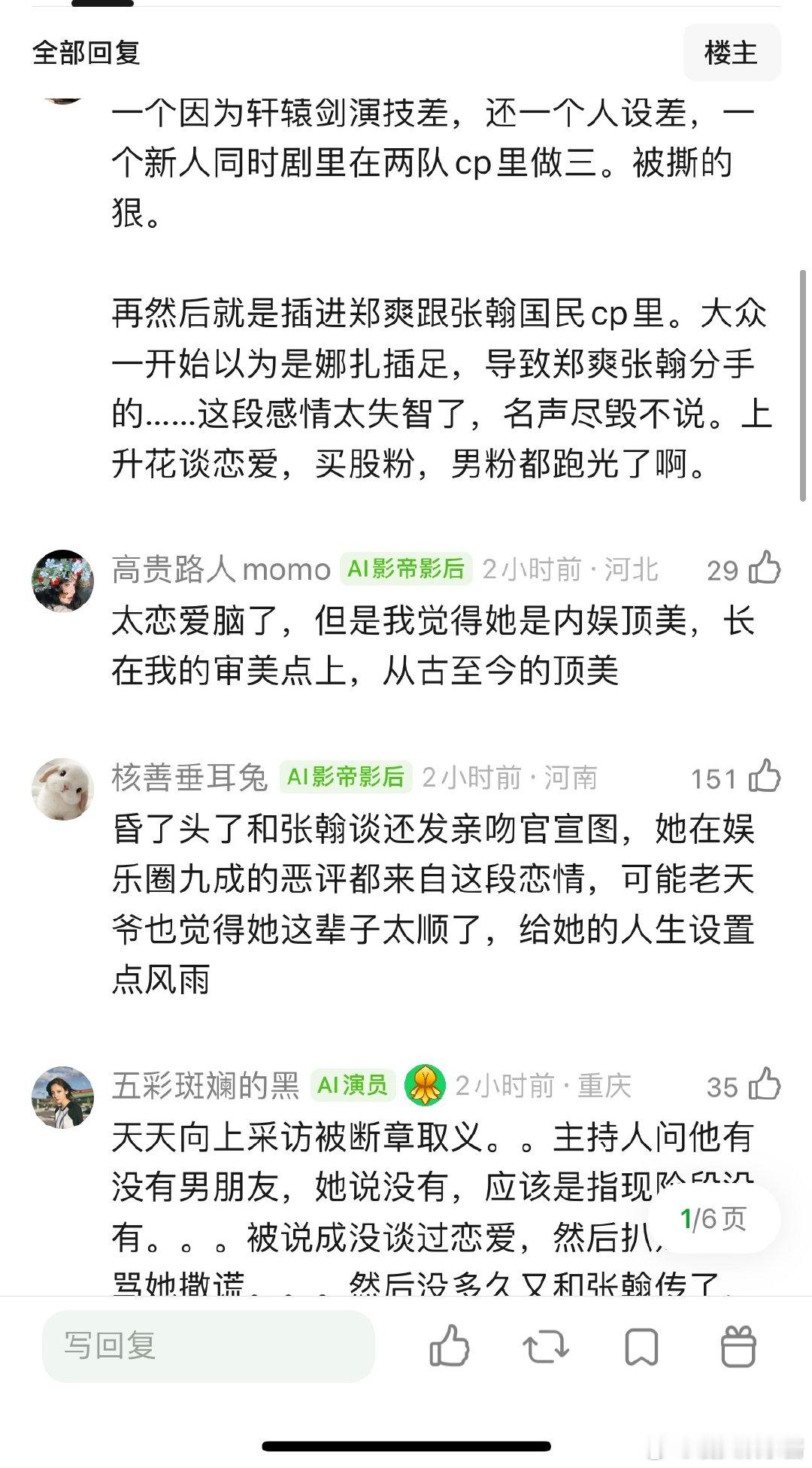Filter replies by 楼主

click(x=731, y=53)
